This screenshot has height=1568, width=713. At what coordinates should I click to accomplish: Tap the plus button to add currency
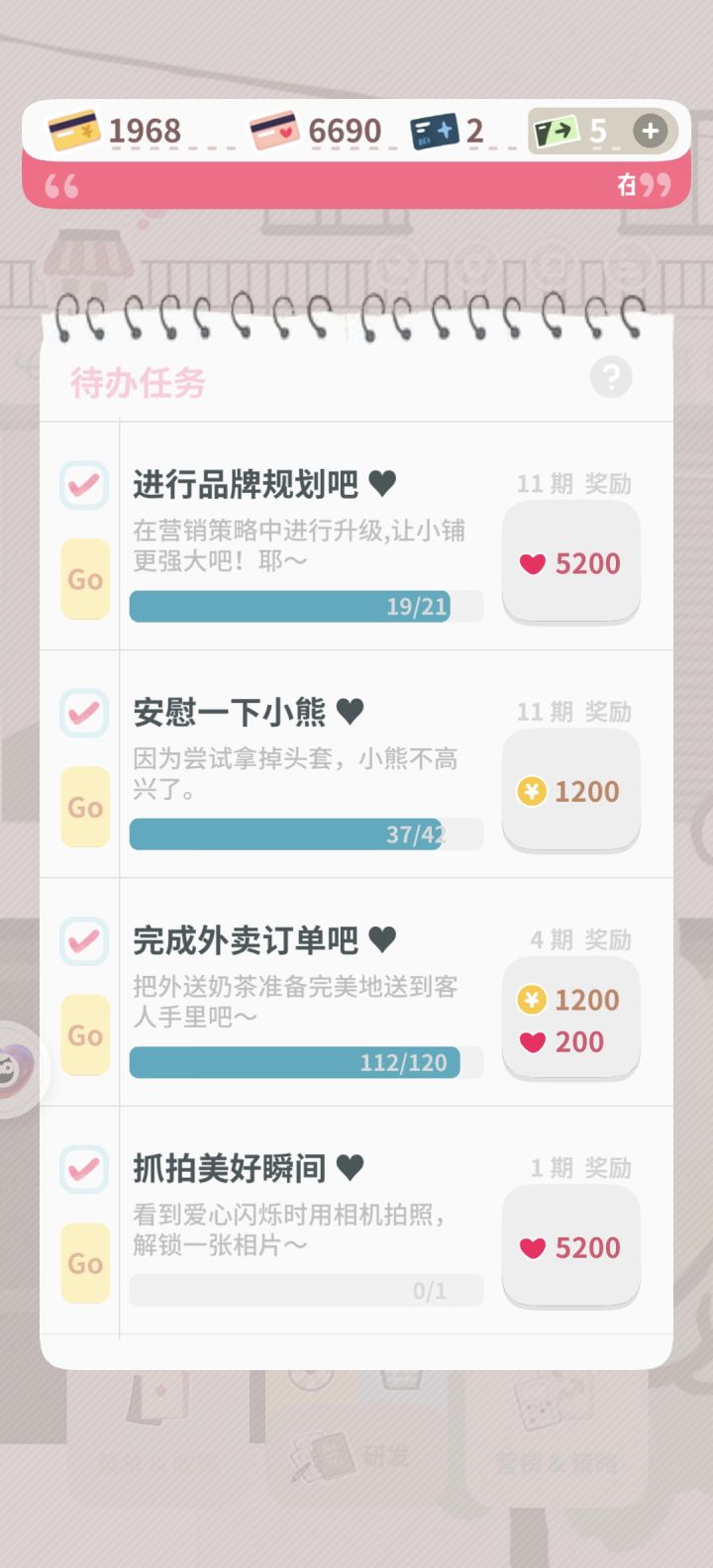(651, 130)
